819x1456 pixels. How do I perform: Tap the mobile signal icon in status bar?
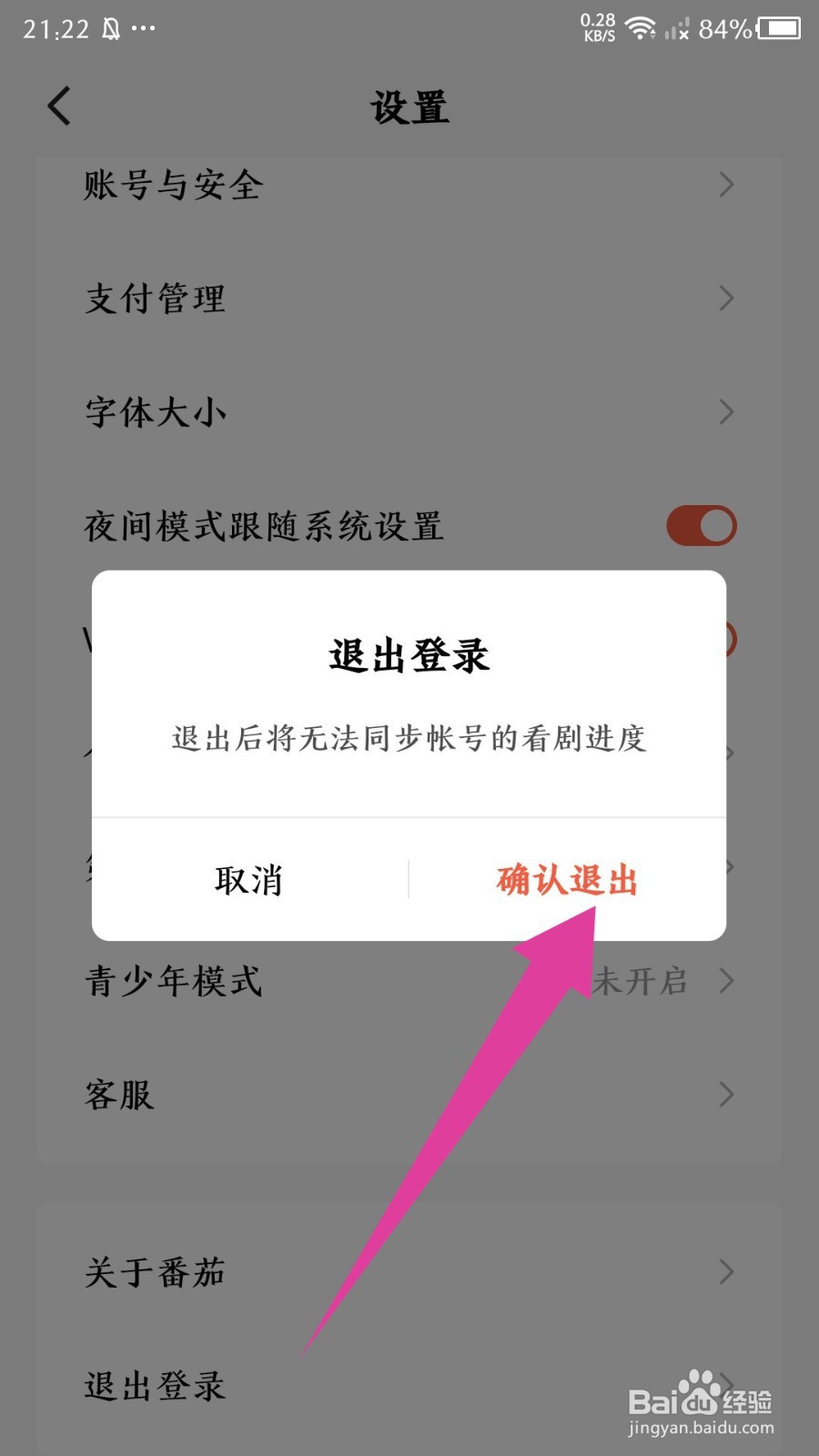pyautogui.click(x=680, y=29)
